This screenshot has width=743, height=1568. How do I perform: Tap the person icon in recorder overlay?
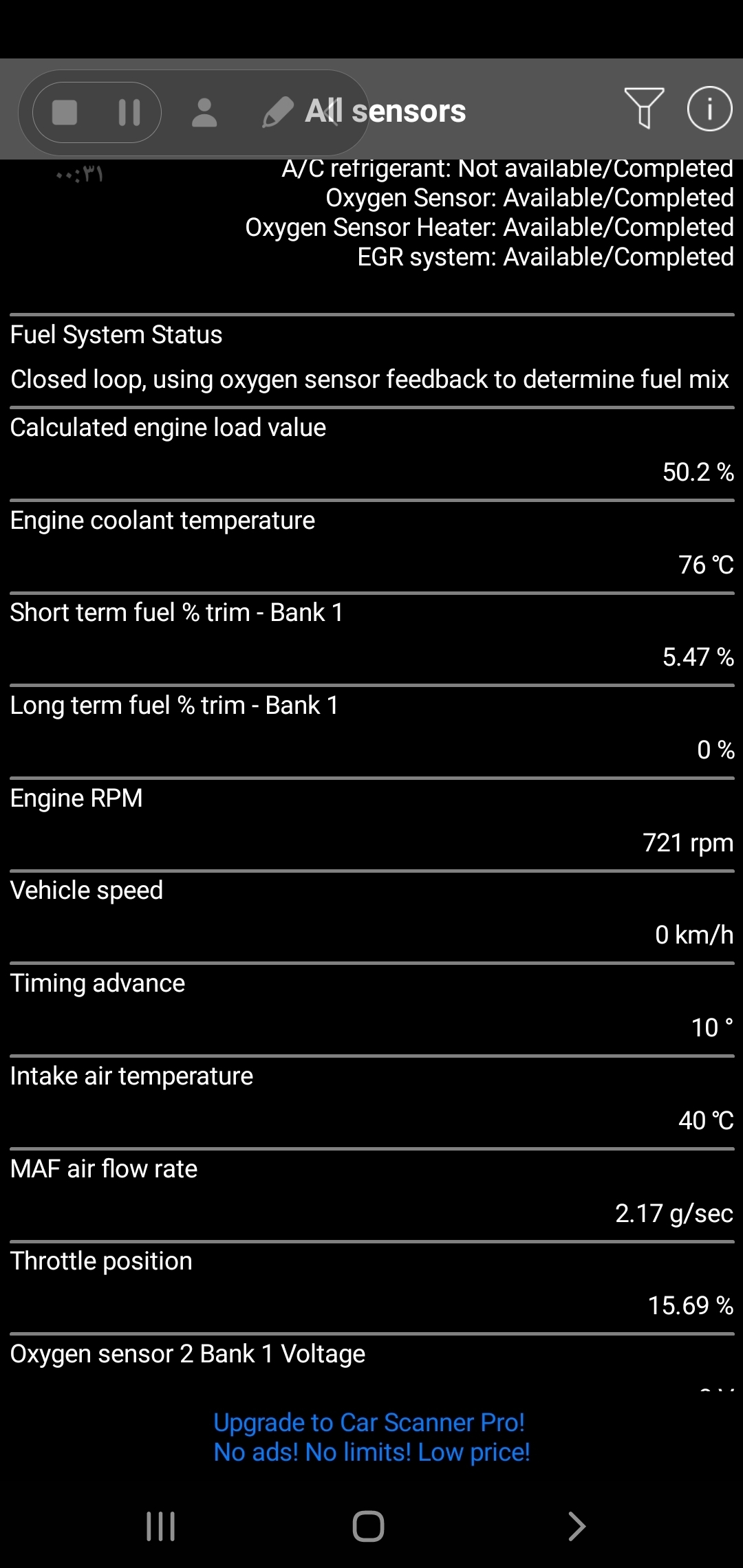pos(204,112)
